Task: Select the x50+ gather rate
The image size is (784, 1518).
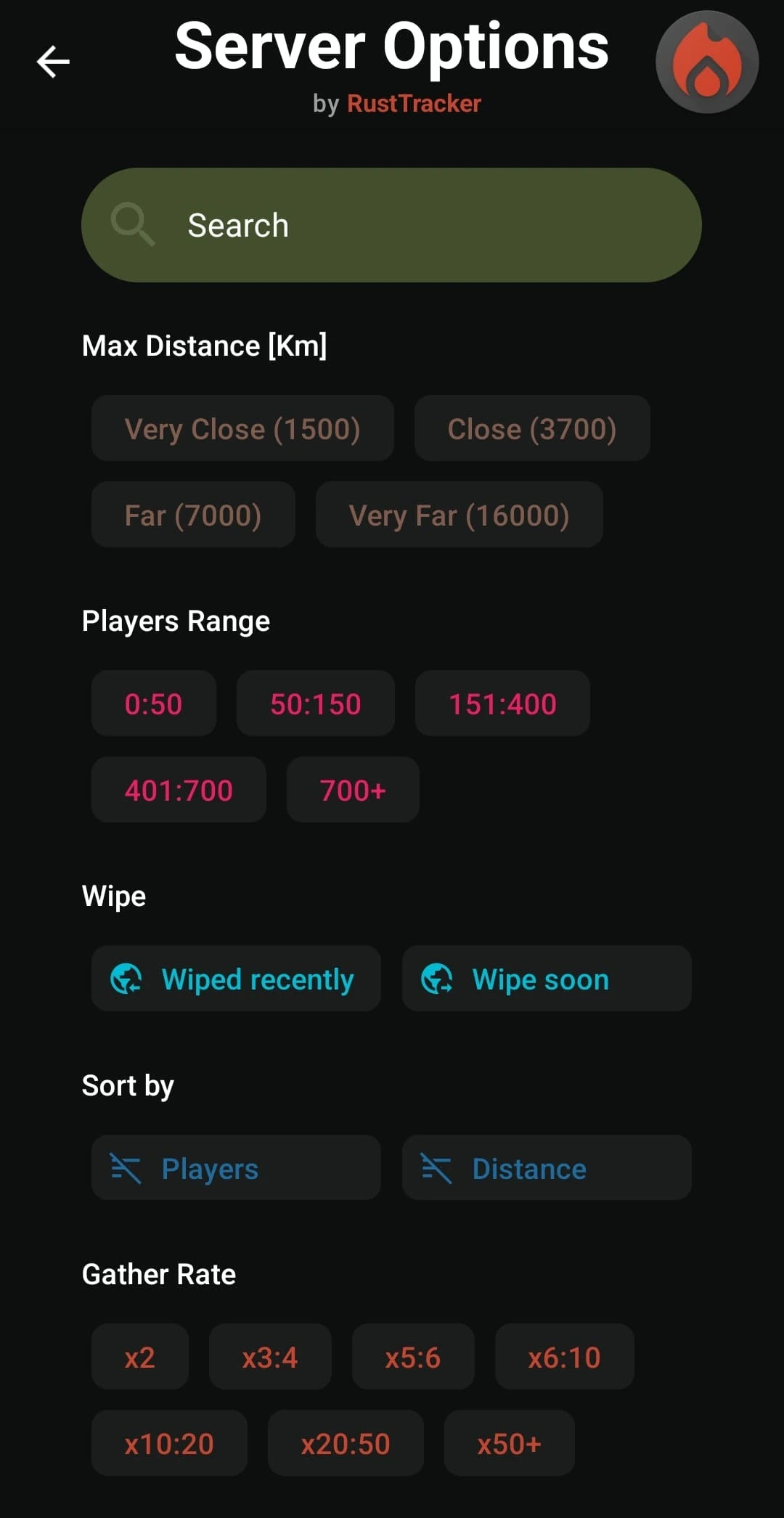Action: click(x=509, y=1443)
